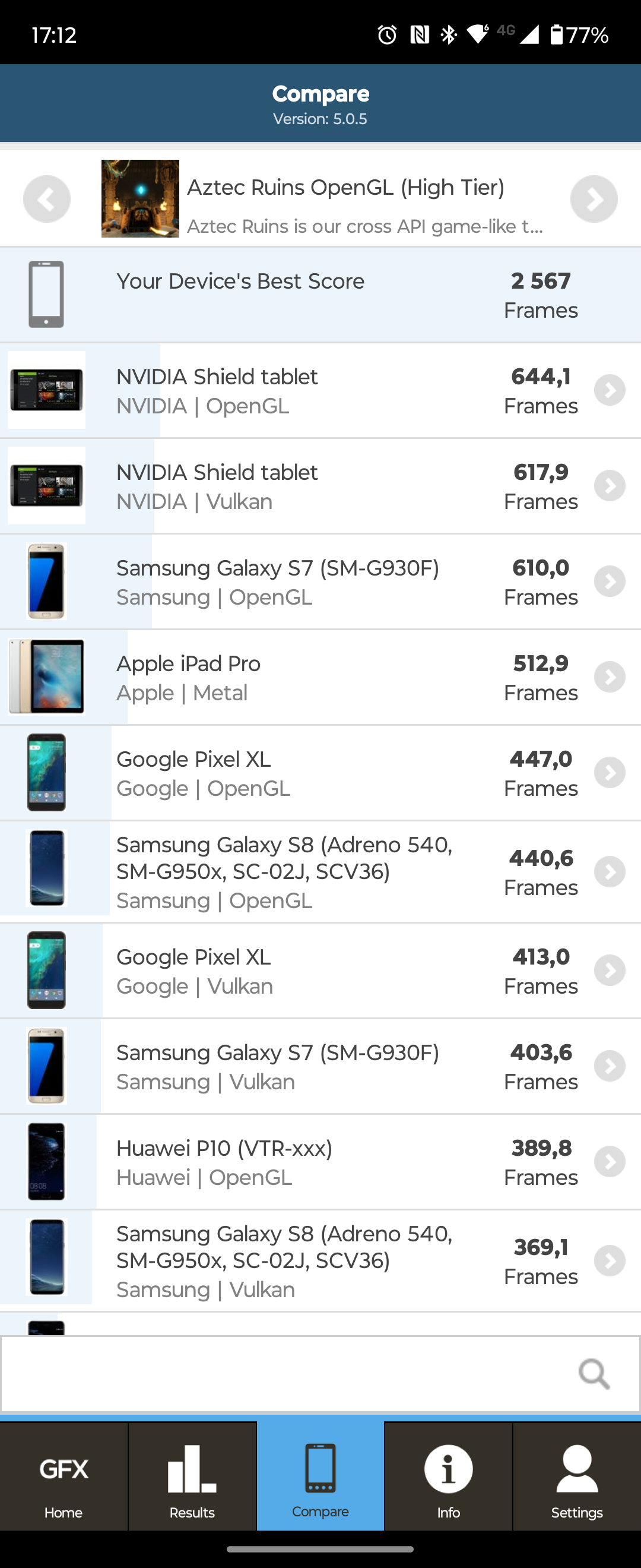View Apple iPad Pro Metal details
This screenshot has height=1568, width=641.
tap(320, 678)
